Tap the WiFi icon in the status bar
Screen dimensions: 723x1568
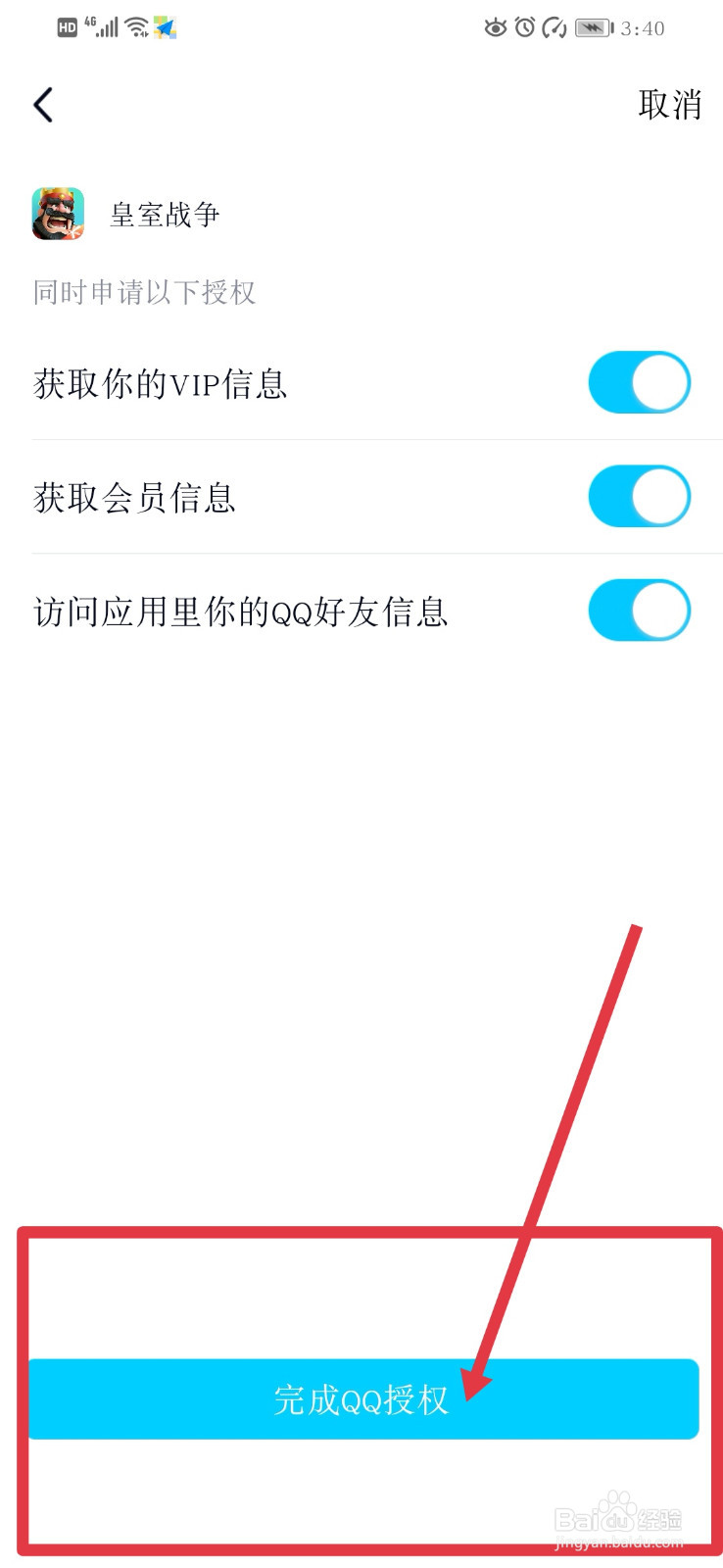coord(135,27)
